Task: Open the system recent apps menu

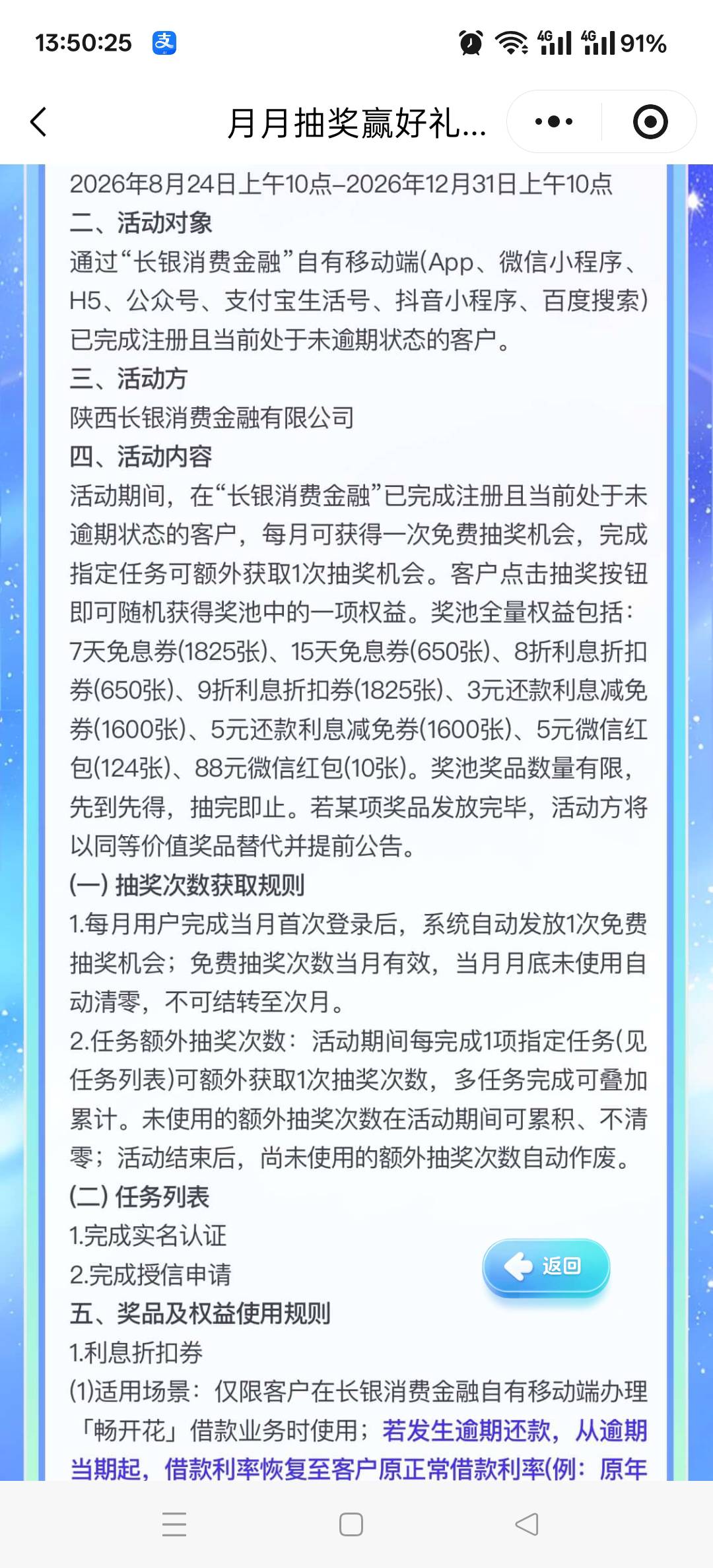Action: (x=174, y=1524)
